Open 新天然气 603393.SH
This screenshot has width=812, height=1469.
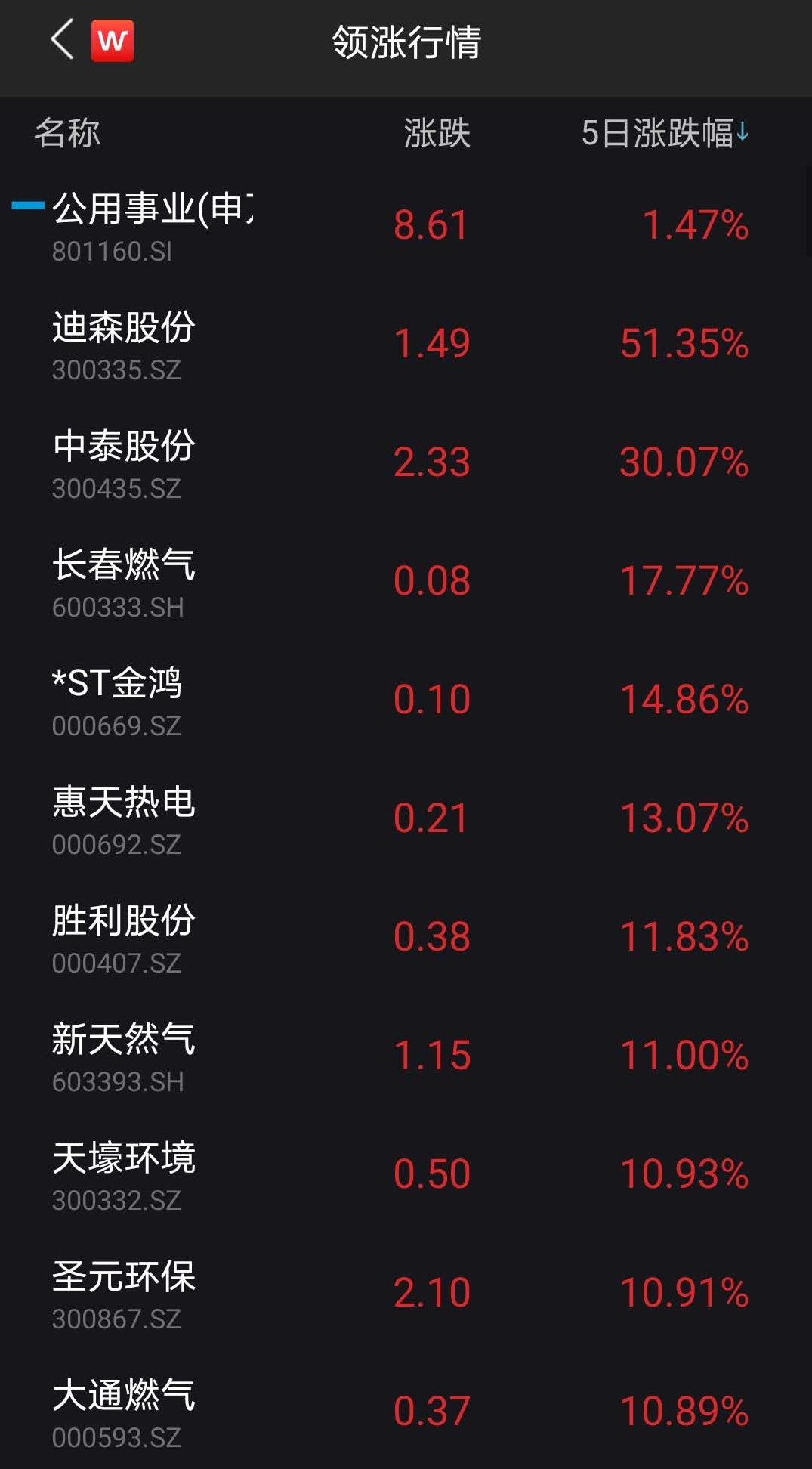click(124, 1056)
